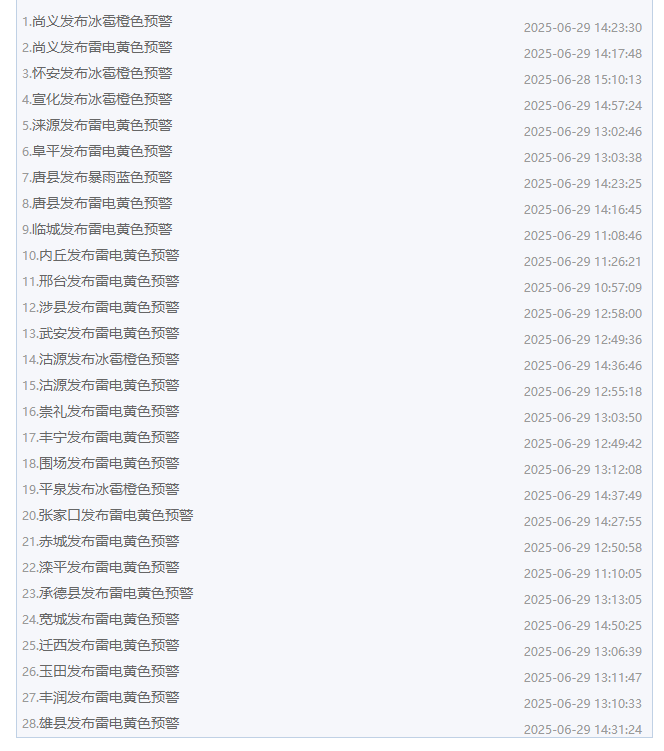Open 承德县发布雷电黄色预警 row
Image resolution: width=664 pixels, height=751 pixels.
[x=115, y=593]
